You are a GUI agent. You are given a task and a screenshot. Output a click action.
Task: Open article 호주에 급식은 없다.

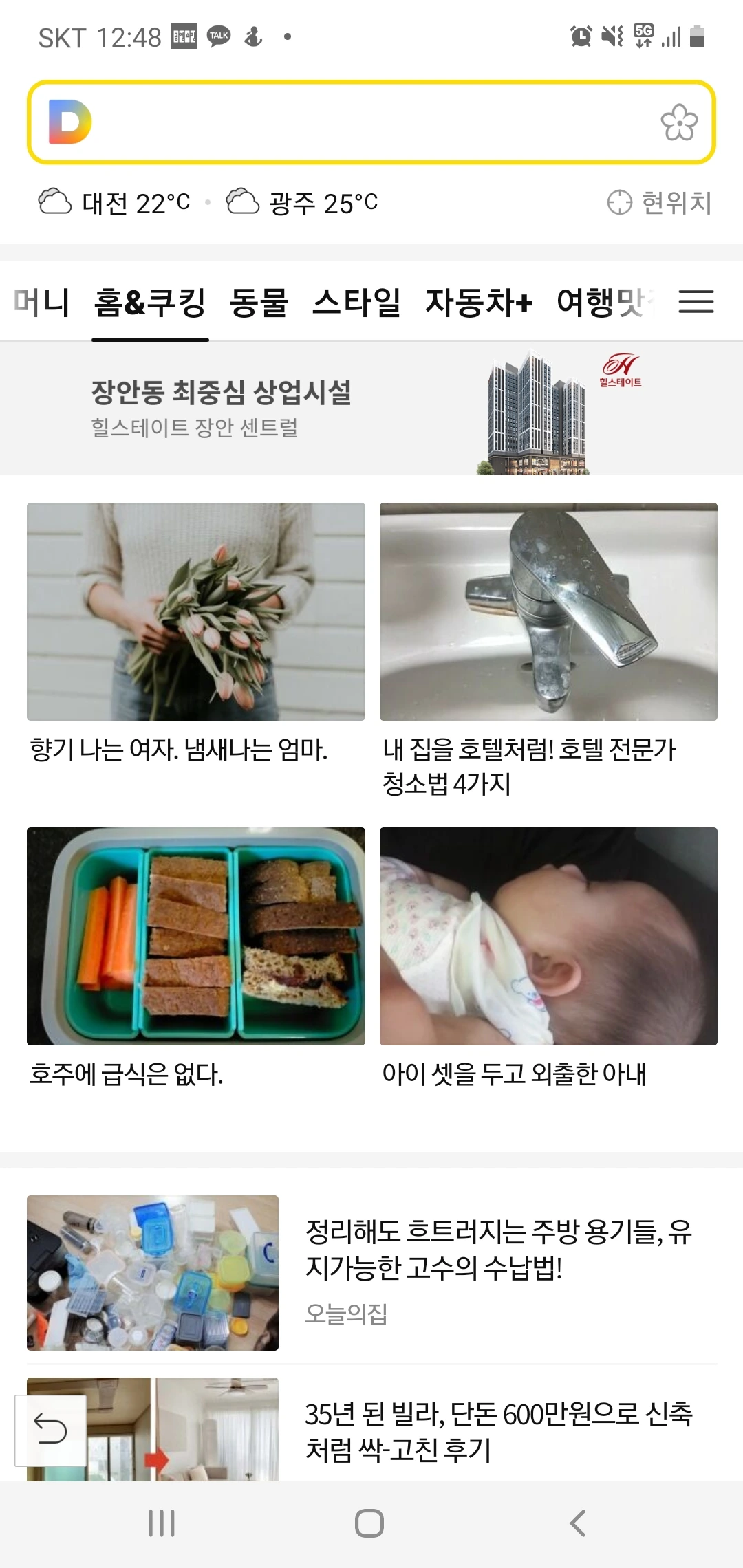click(196, 957)
